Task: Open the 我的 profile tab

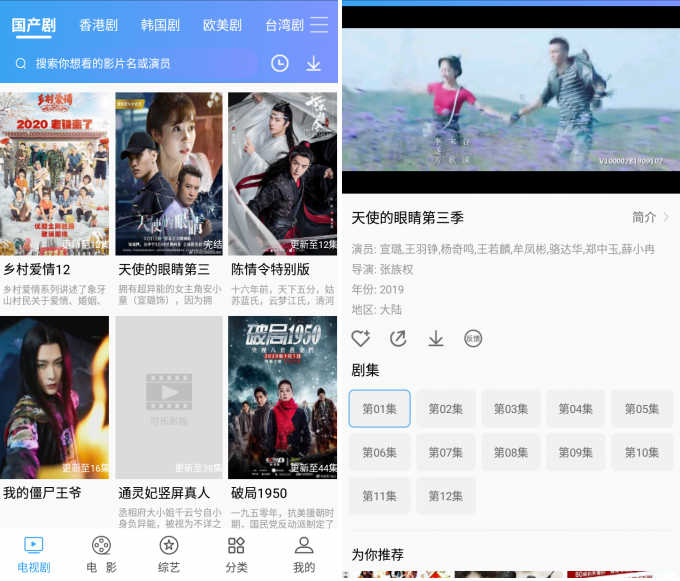Action: pos(304,554)
